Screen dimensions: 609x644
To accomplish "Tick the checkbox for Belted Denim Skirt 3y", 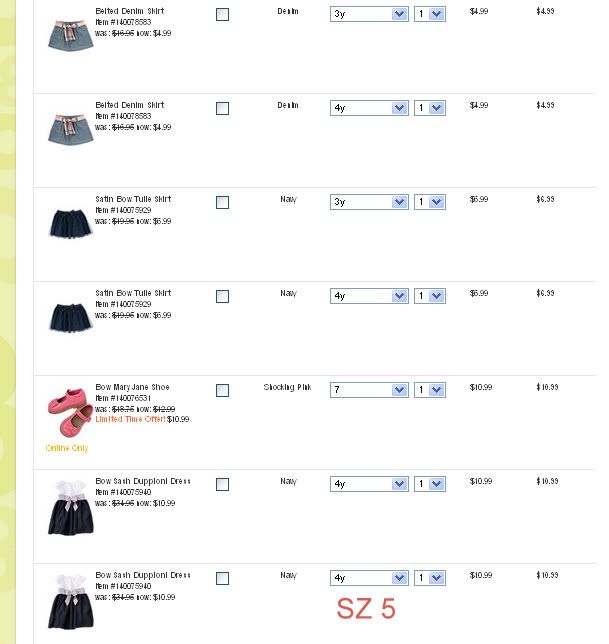I will point(222,15).
